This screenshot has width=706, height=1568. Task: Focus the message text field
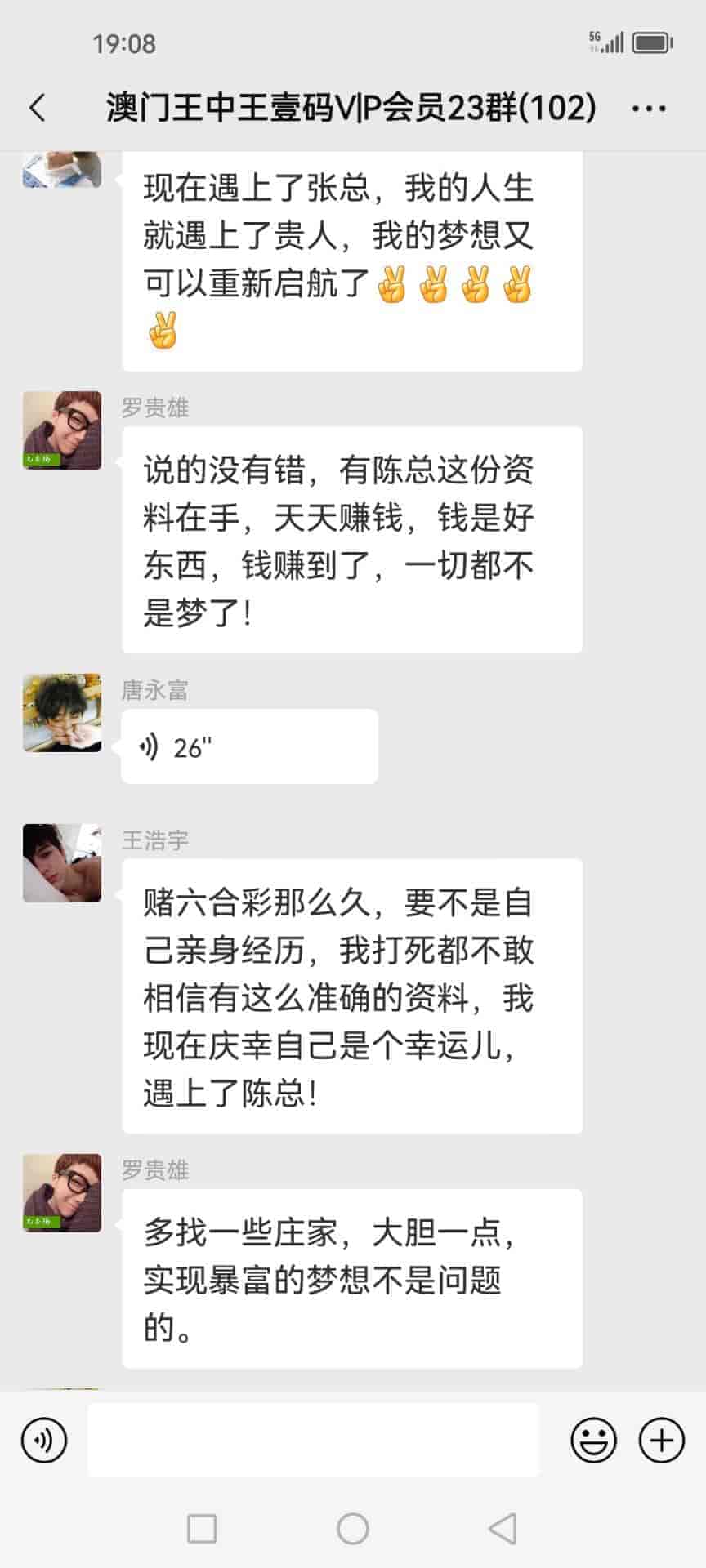313,1440
